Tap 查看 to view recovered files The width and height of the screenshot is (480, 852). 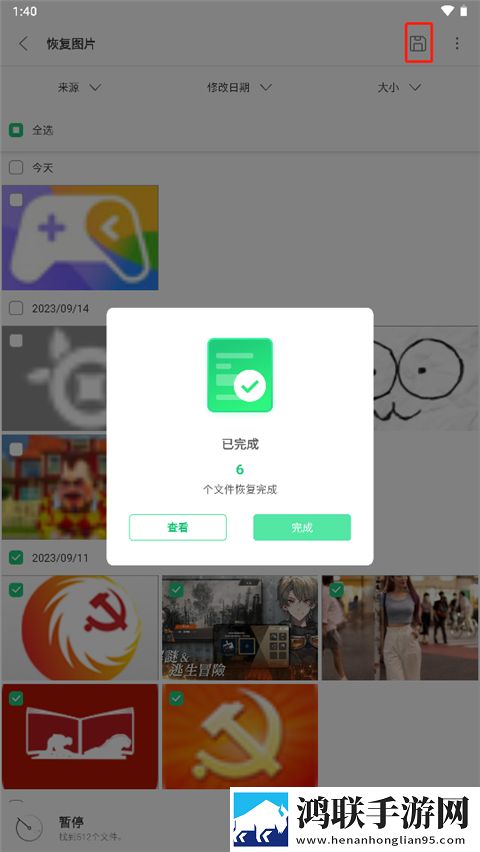[x=178, y=527]
